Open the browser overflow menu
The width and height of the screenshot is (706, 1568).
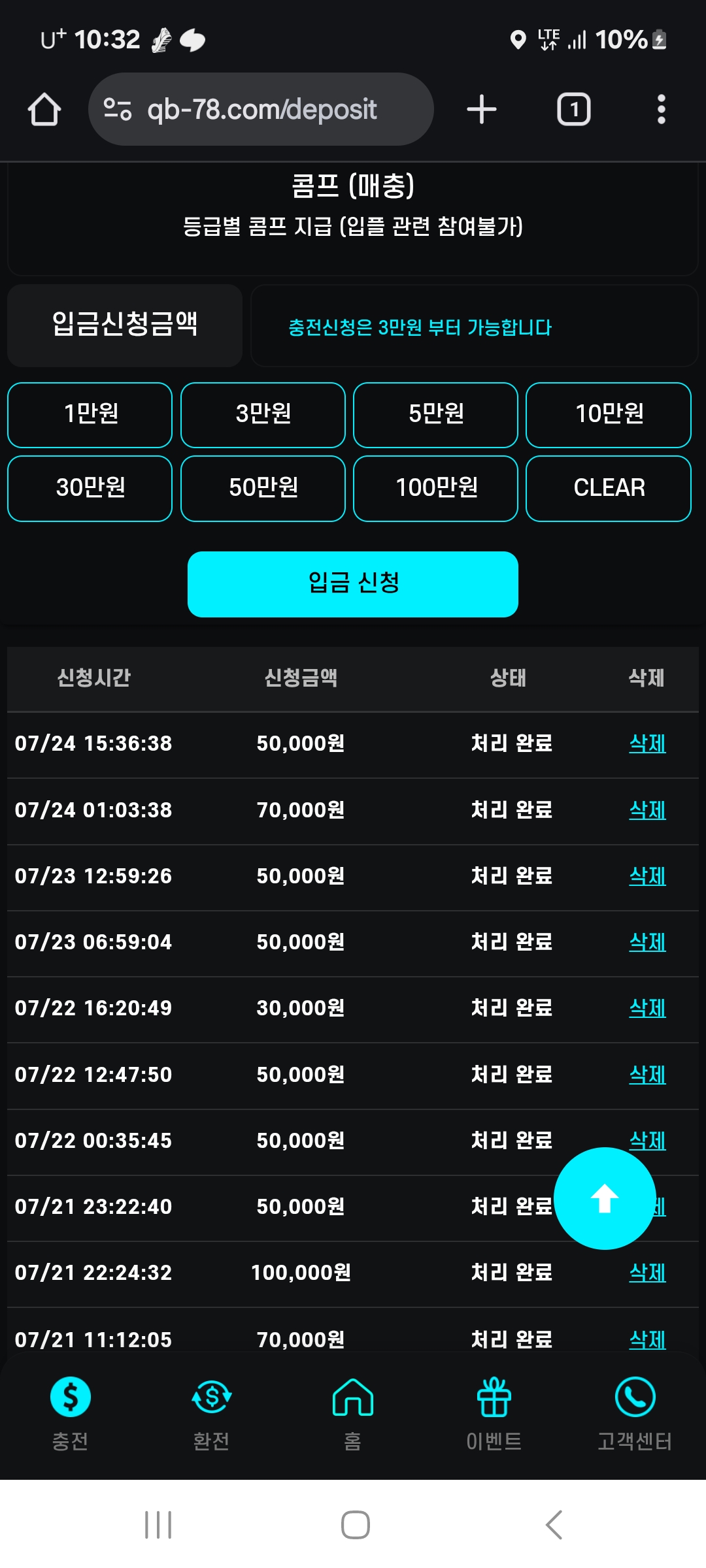(662, 109)
